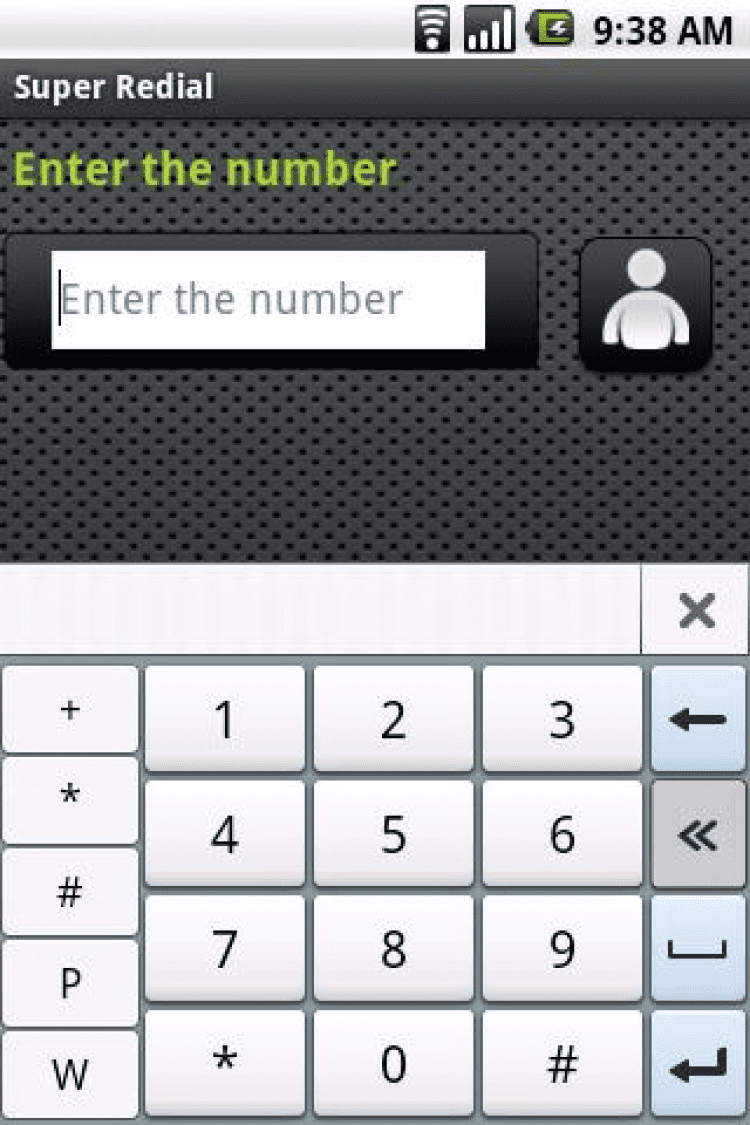Add a pause with the P key
The height and width of the screenshot is (1125, 750).
click(70, 984)
